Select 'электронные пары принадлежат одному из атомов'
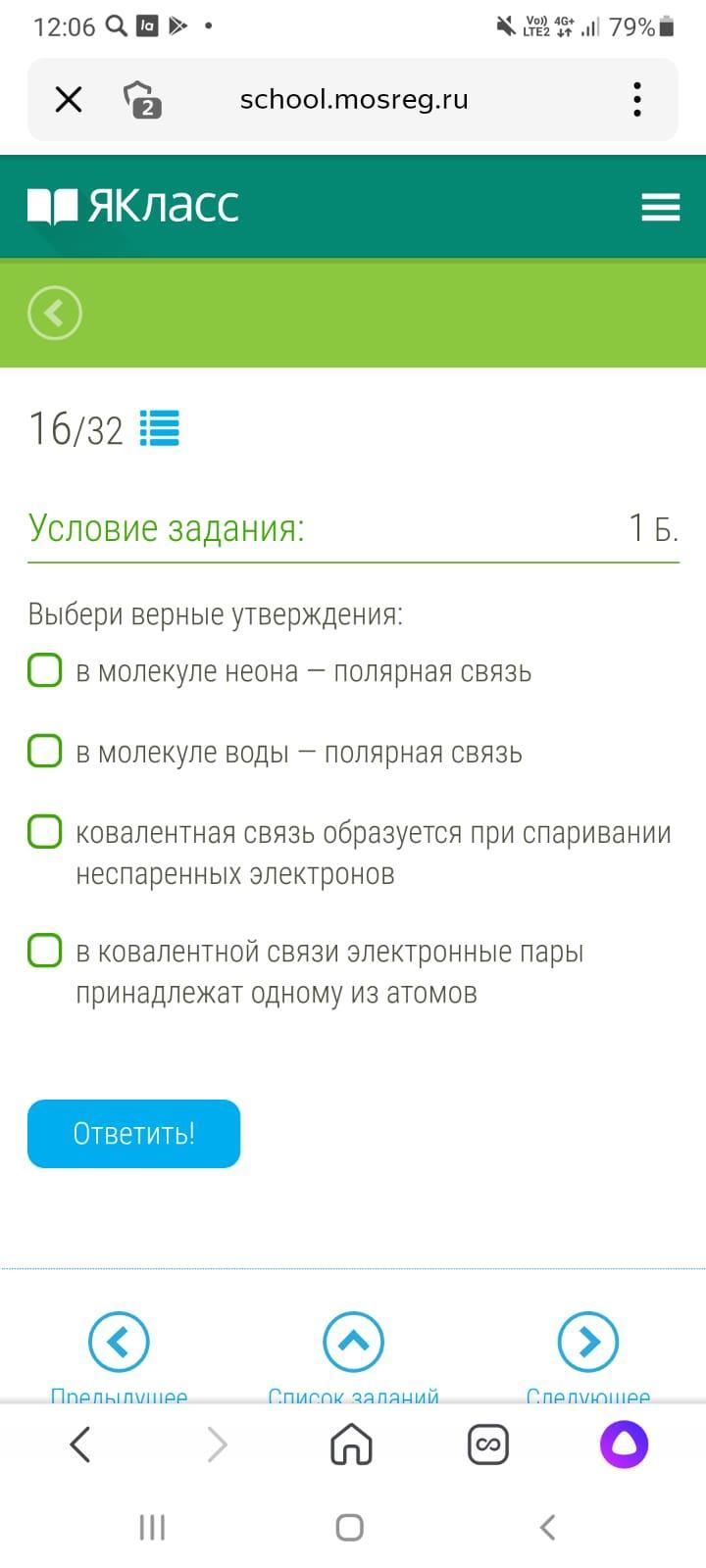The image size is (706, 1568). (x=45, y=951)
